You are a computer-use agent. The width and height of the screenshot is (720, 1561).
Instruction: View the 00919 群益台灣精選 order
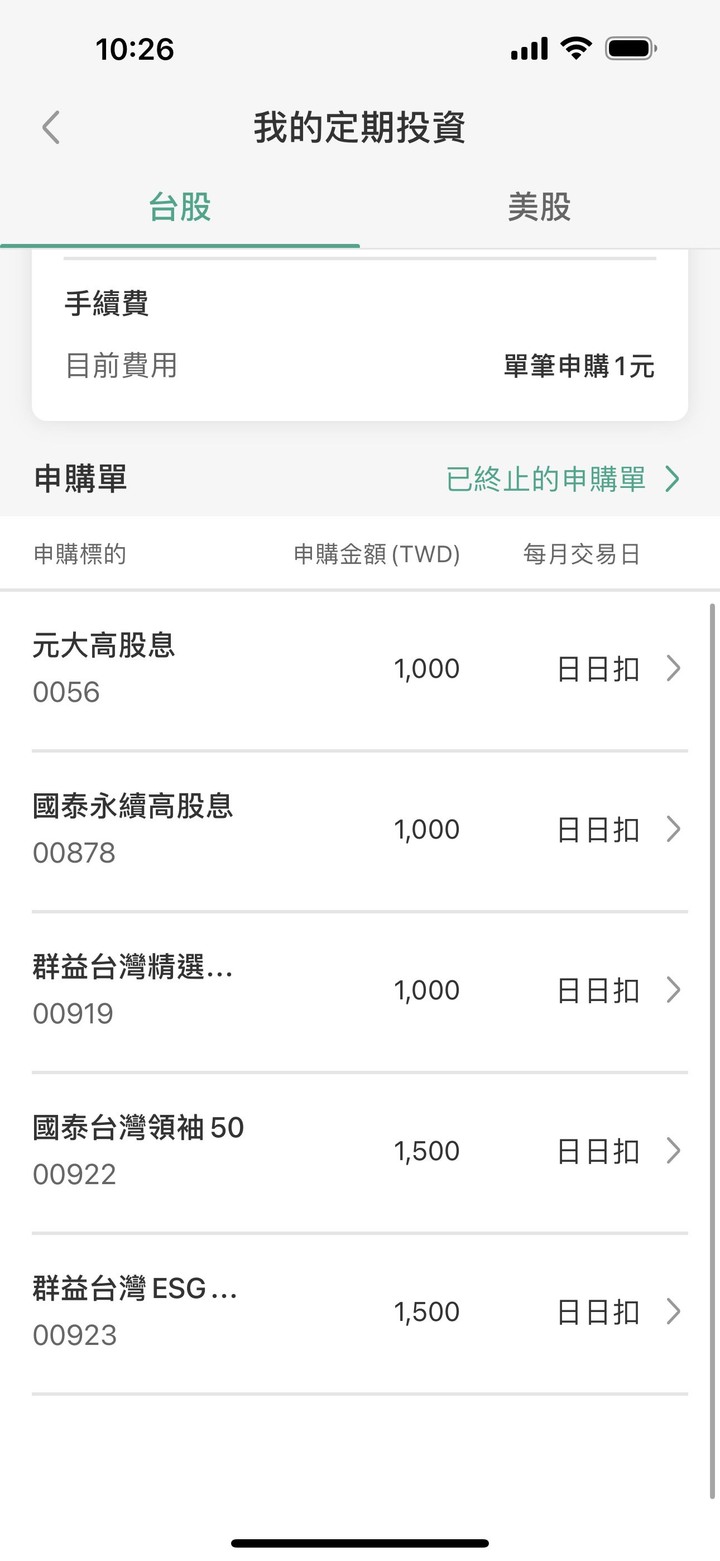click(360, 991)
